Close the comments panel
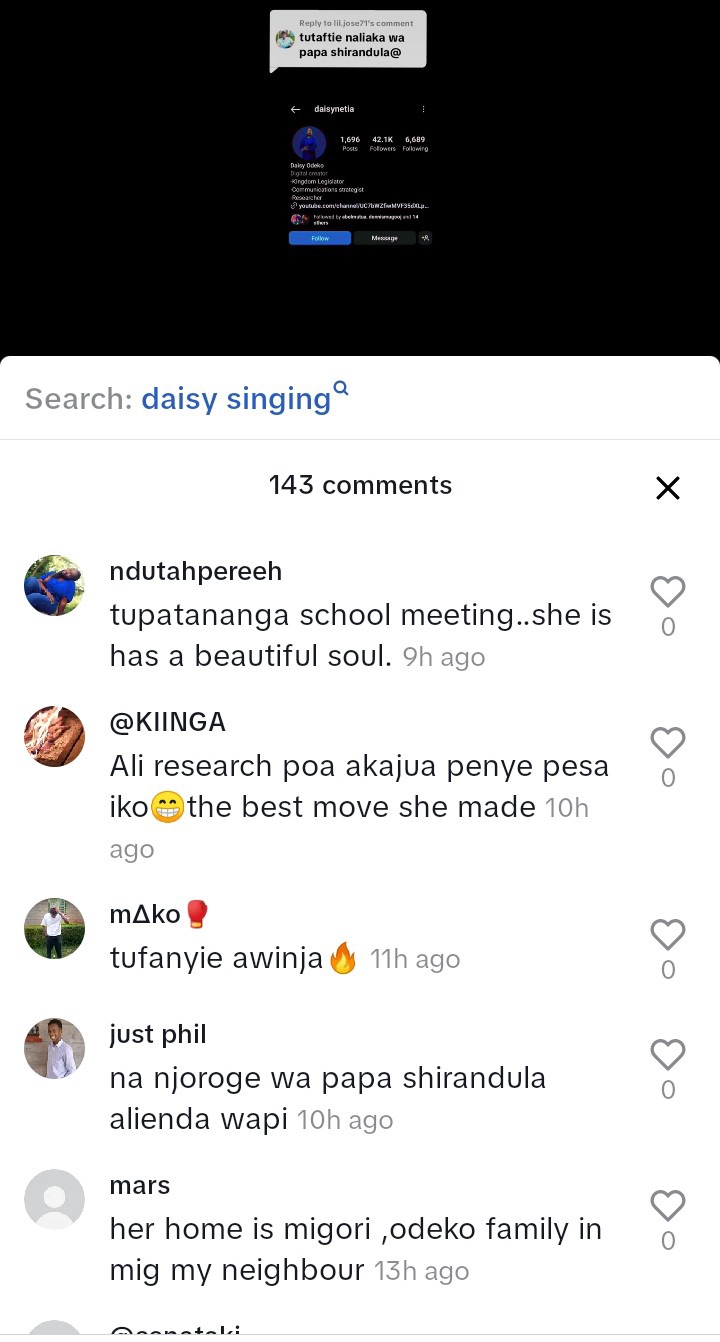The image size is (720, 1342). point(667,487)
